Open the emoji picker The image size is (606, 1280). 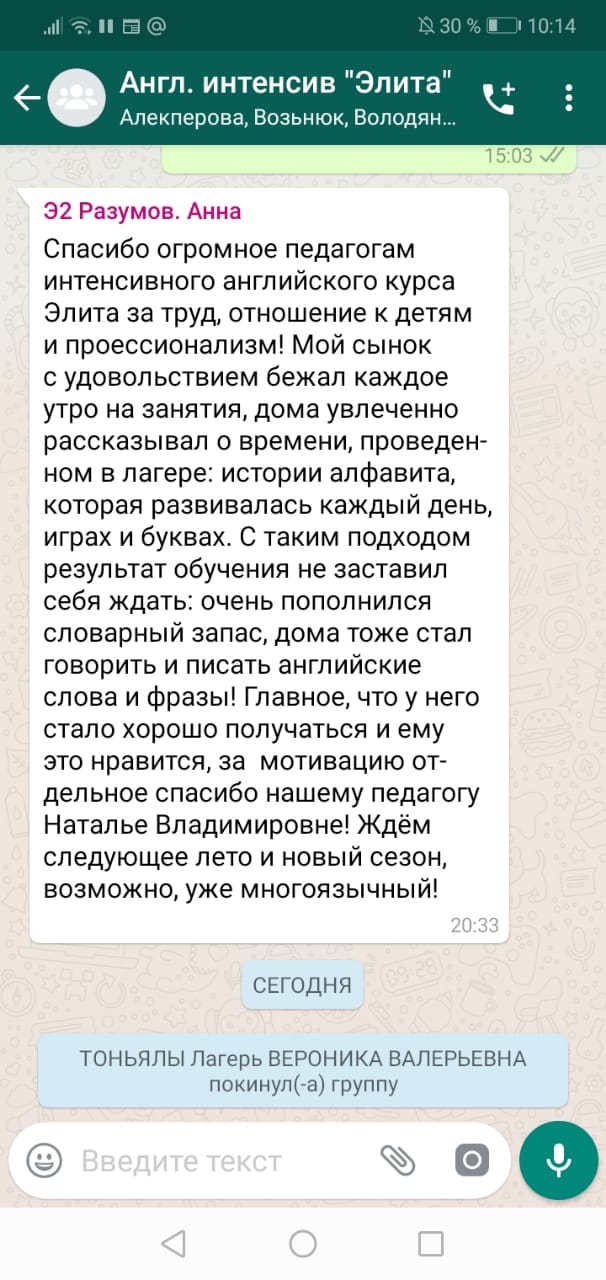44,1160
